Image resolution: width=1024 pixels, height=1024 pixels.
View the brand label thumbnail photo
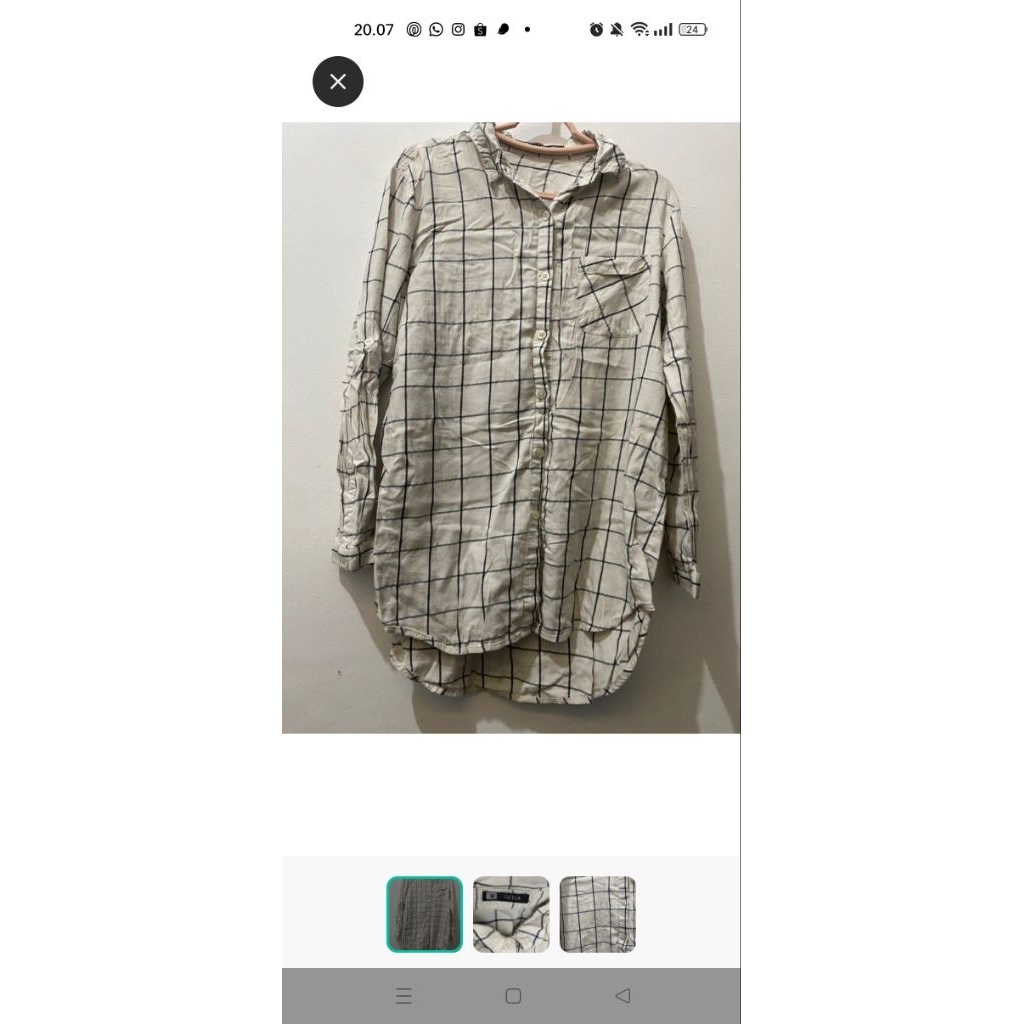tap(511, 914)
